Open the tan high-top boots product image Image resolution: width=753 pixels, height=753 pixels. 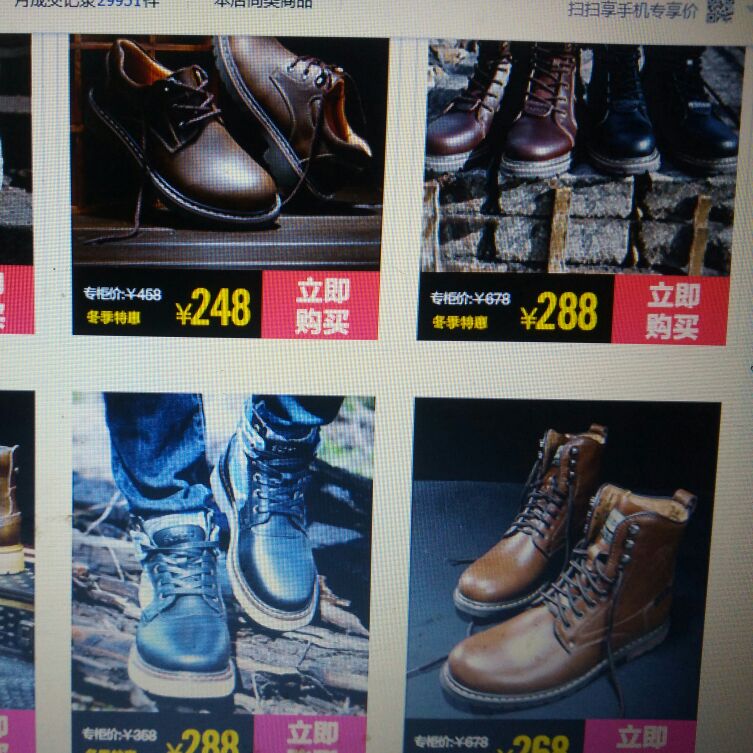(x=566, y=558)
